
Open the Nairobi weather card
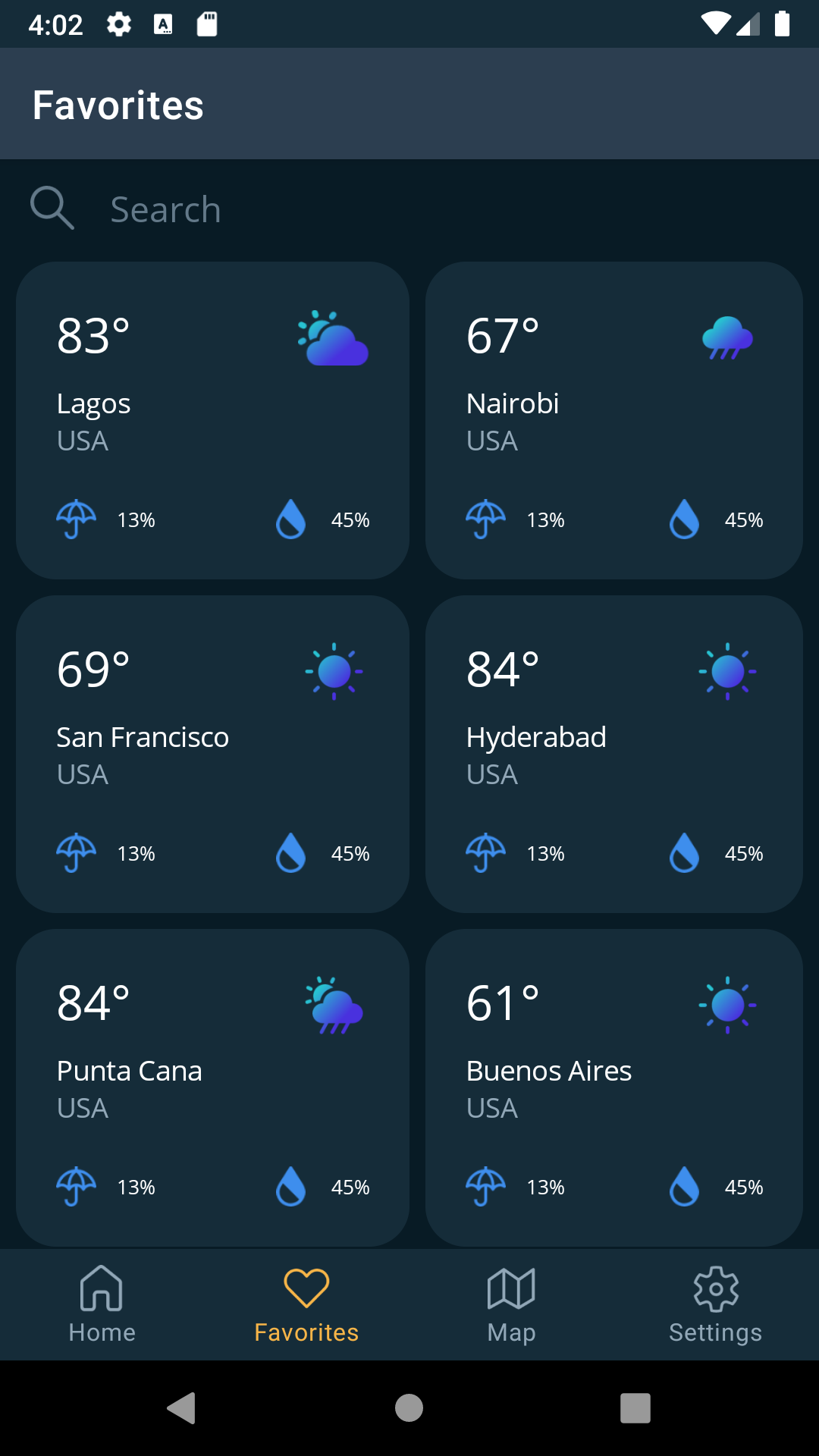tap(614, 421)
